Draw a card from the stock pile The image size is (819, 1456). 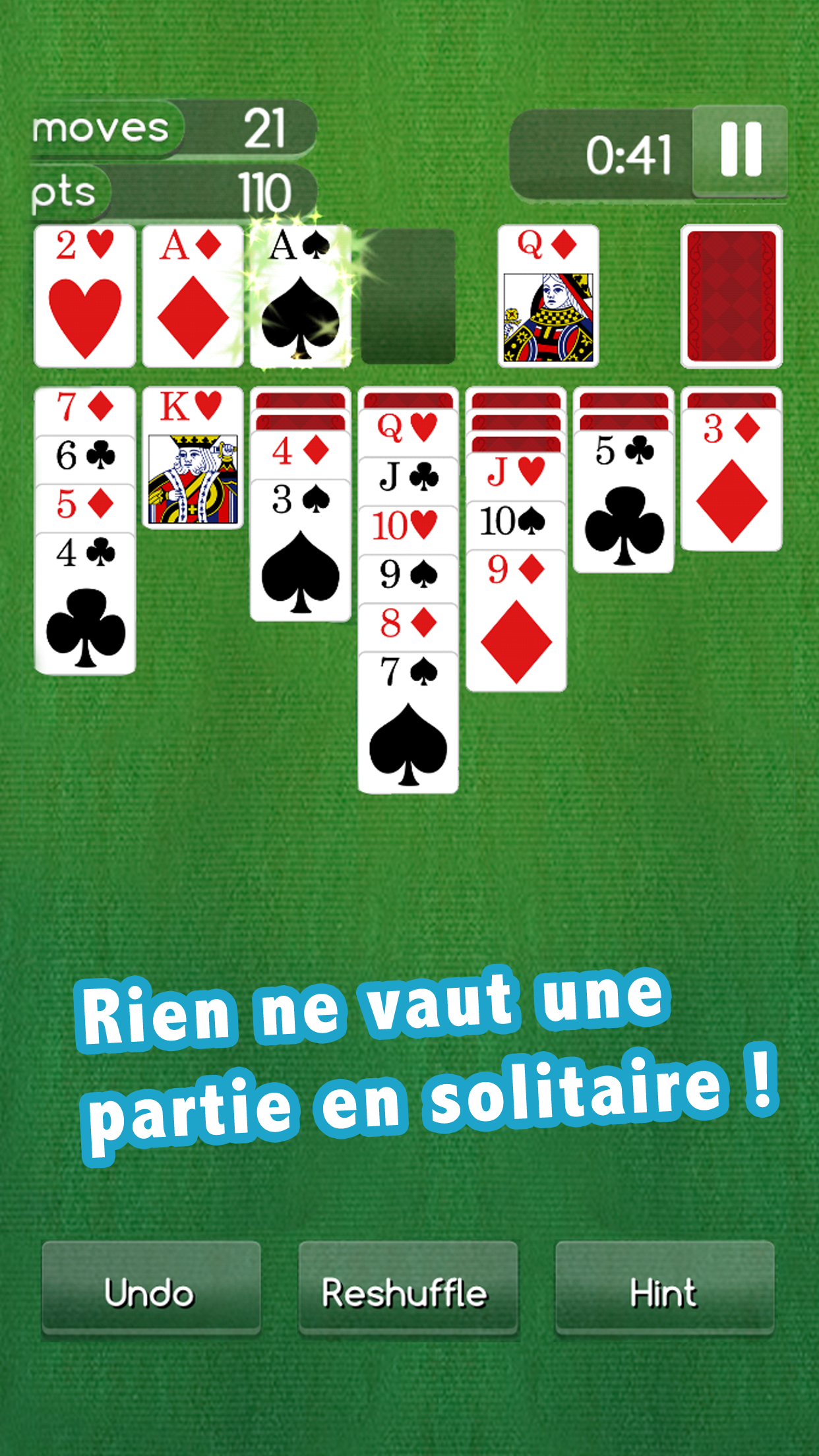coord(731,296)
